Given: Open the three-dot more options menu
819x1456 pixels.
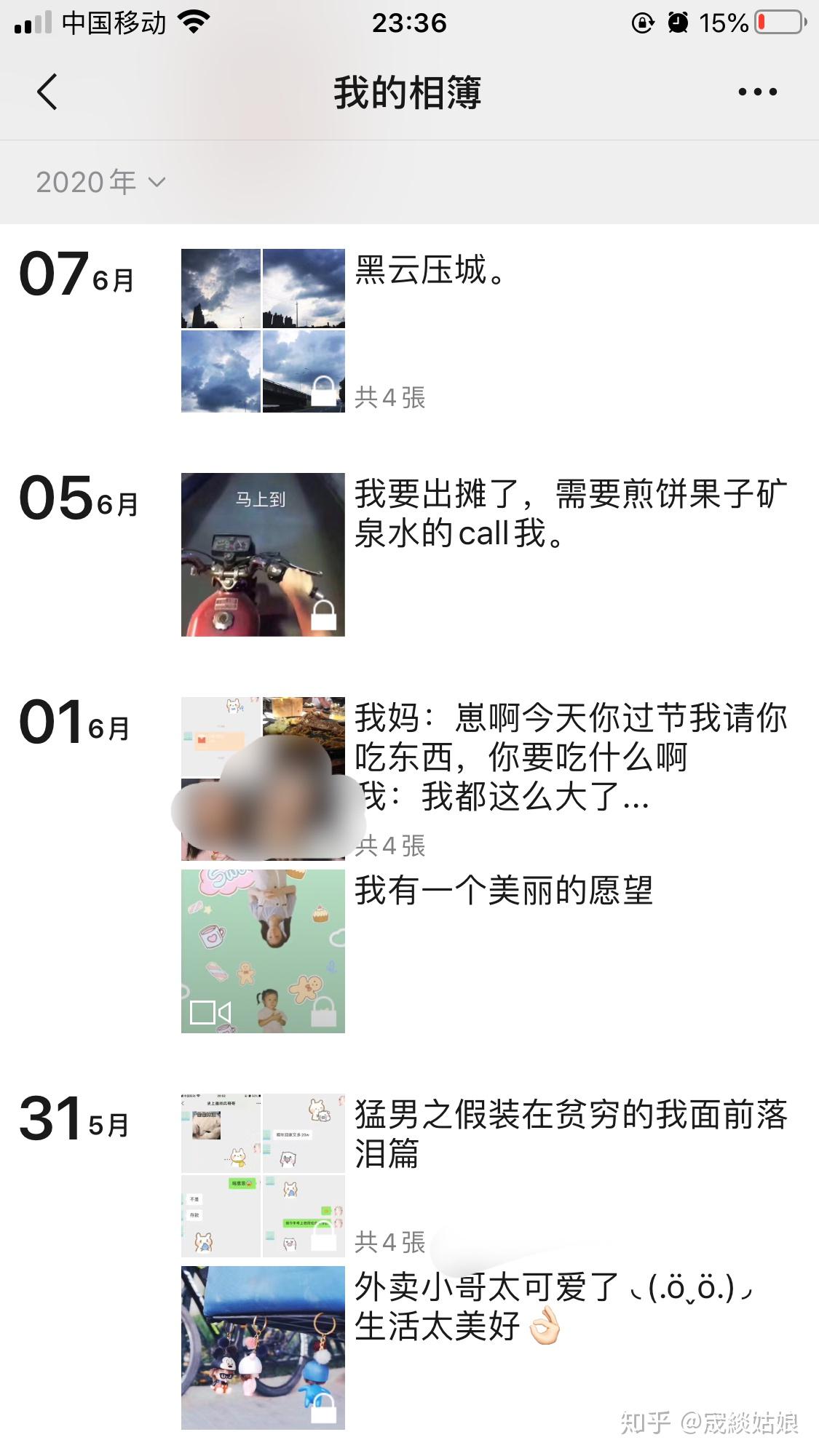Looking at the screenshot, I should click(757, 92).
